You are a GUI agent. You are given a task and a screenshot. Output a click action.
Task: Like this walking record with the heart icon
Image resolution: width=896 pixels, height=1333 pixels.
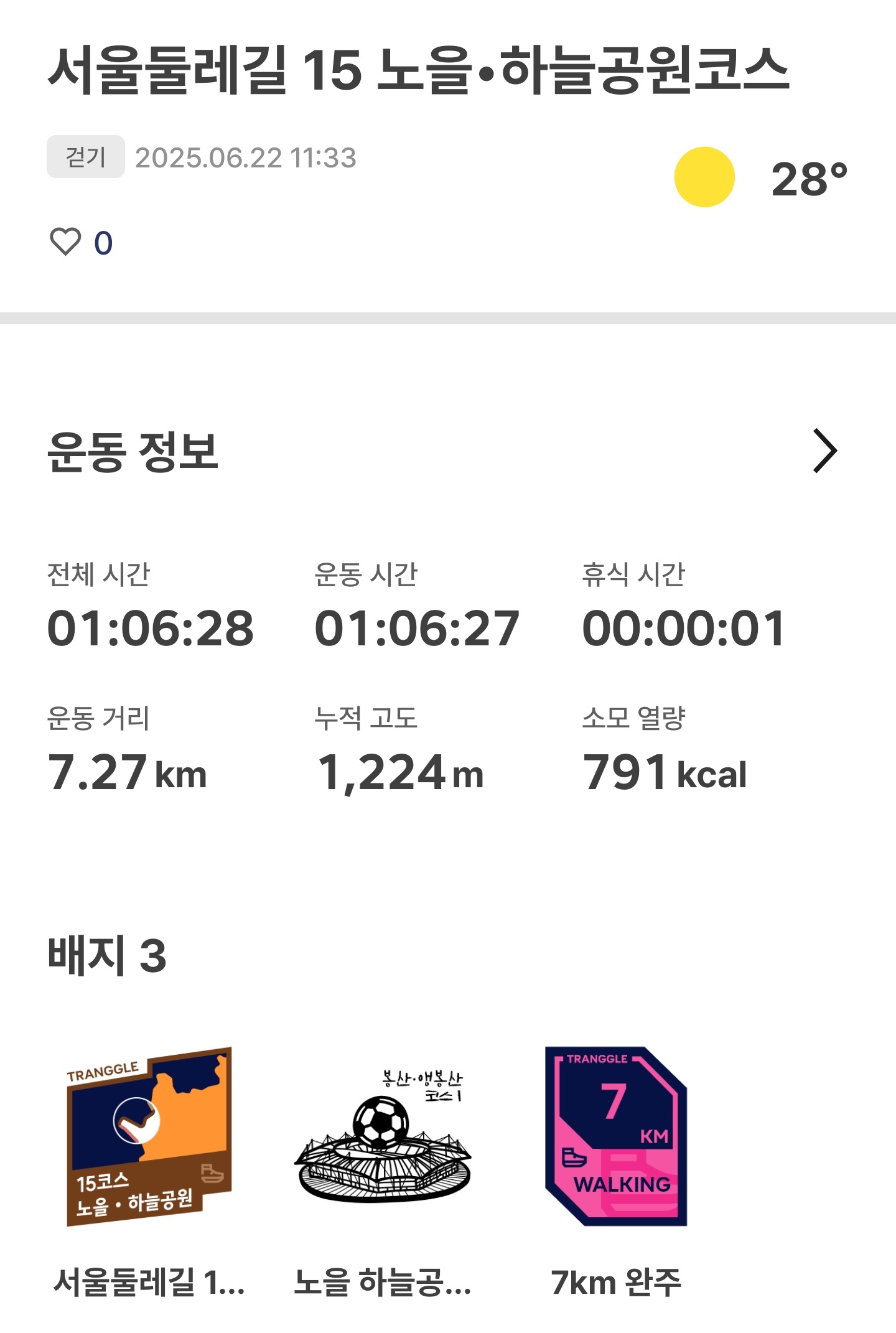point(66,242)
